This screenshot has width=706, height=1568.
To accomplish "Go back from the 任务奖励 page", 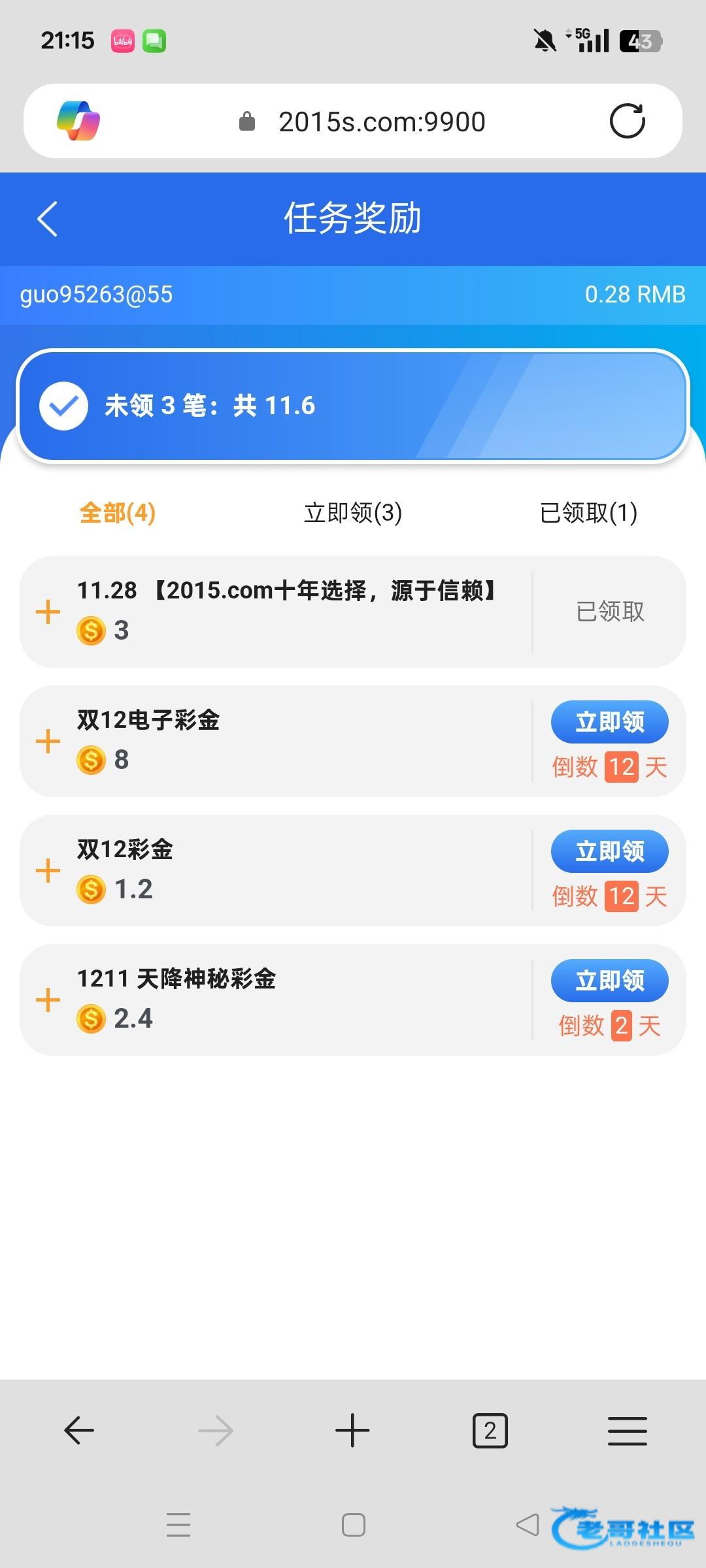I will (x=47, y=219).
